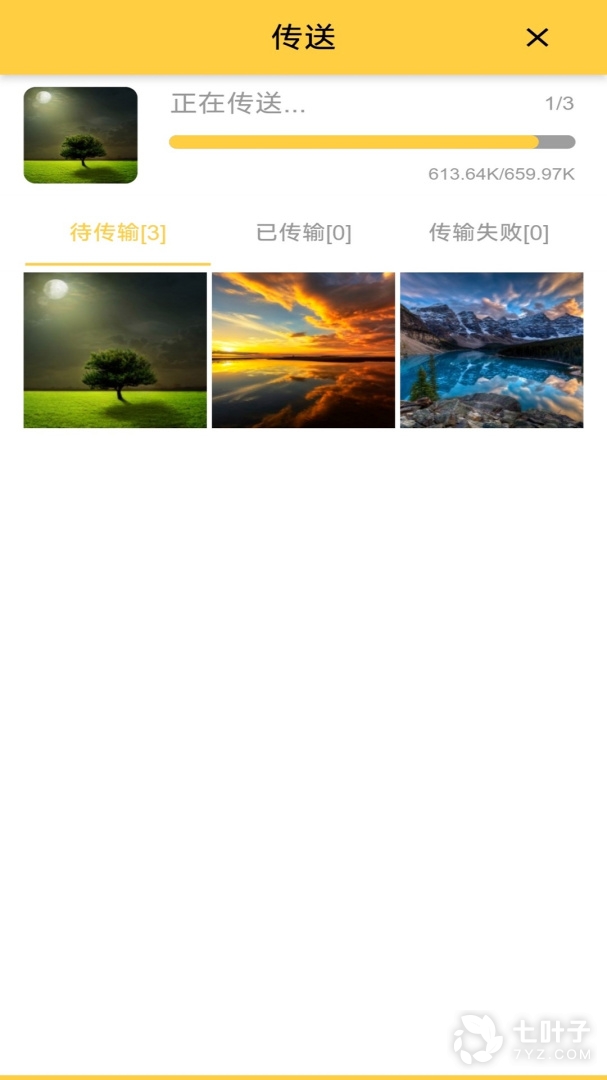Close the 传送 transfer screen
Image resolution: width=607 pixels, height=1080 pixels.
pyautogui.click(x=537, y=38)
